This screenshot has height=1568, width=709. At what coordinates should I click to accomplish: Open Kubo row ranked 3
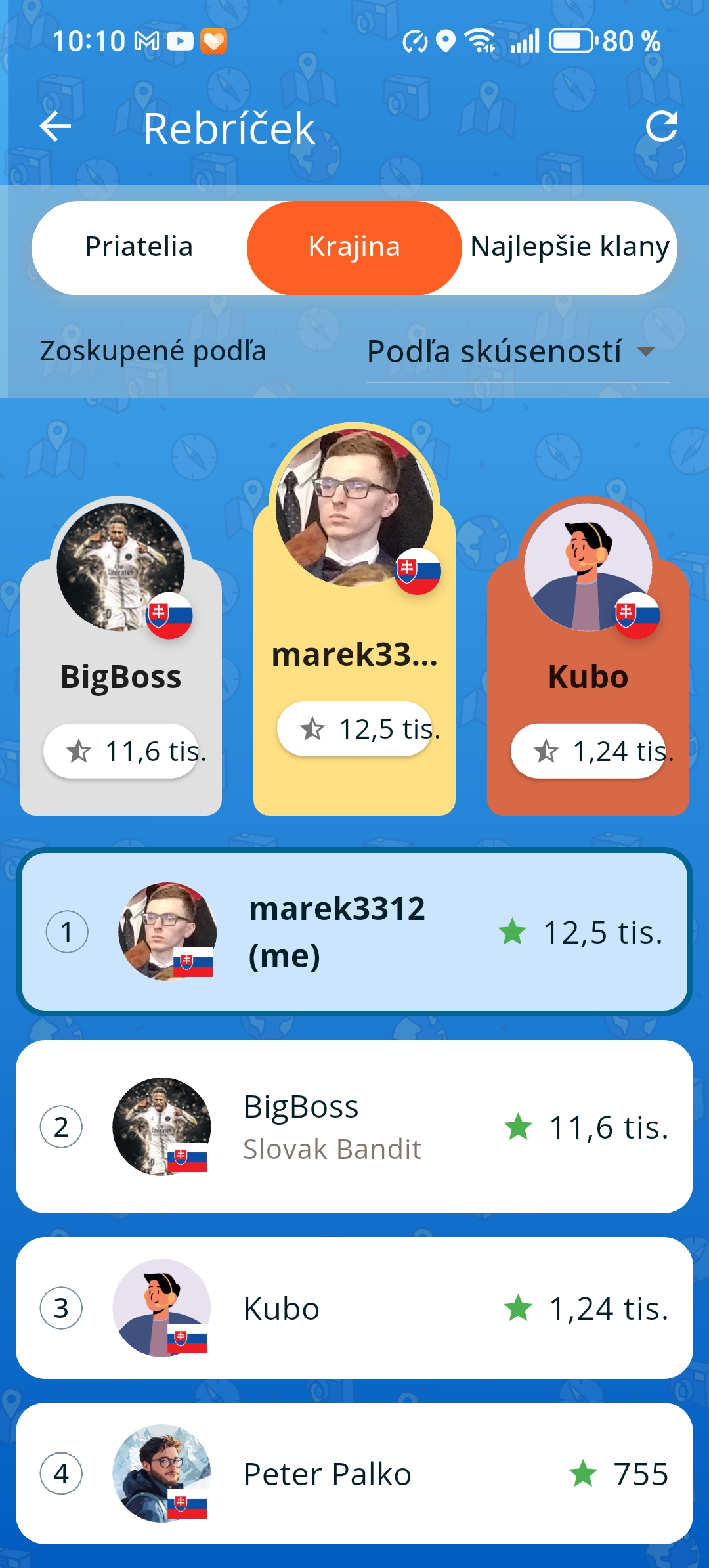click(x=354, y=1308)
